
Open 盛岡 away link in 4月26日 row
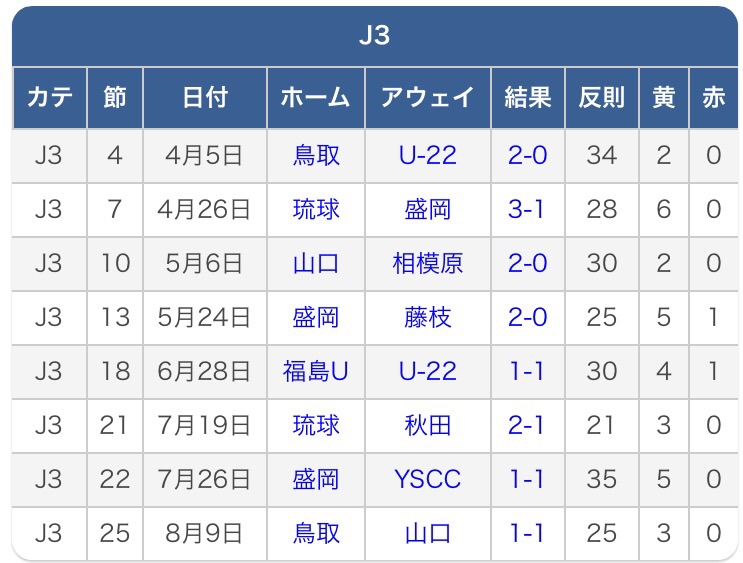(427, 209)
